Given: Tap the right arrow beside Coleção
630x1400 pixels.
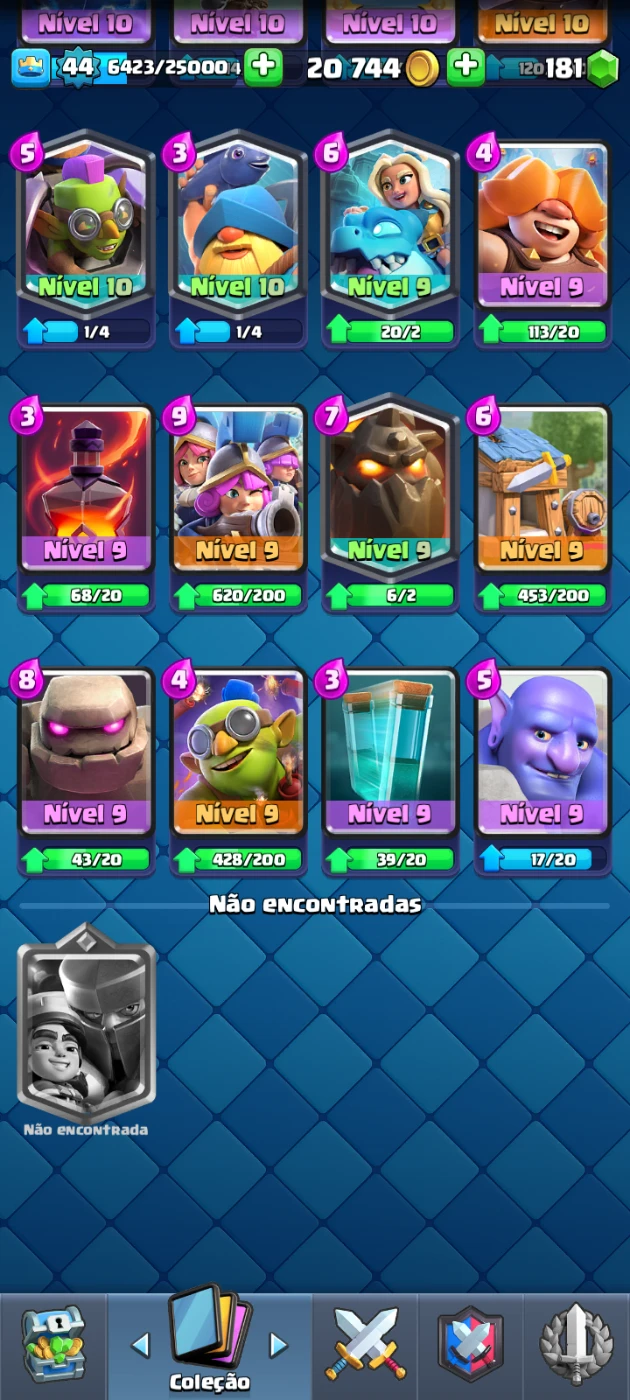Looking at the screenshot, I should 279,1345.
